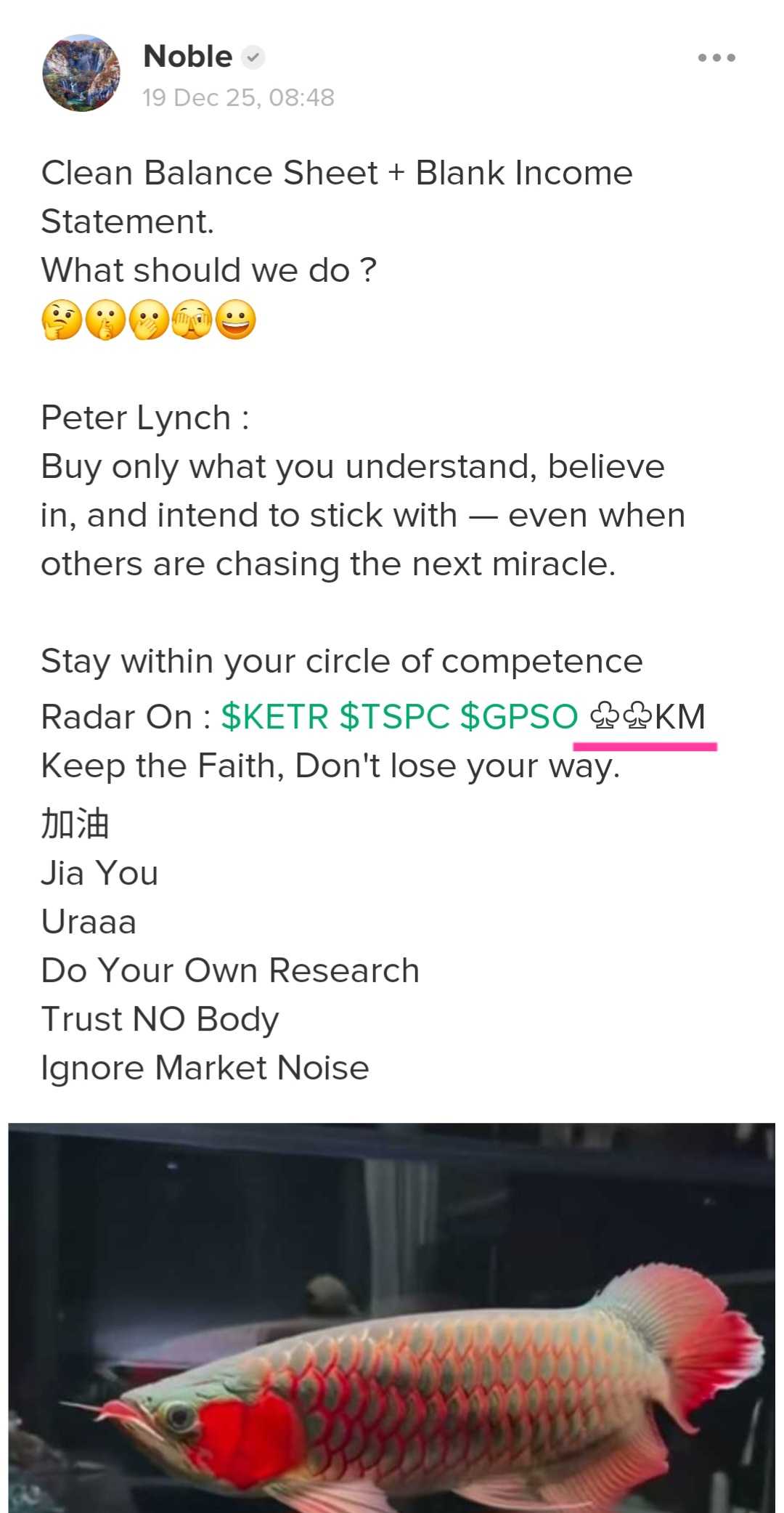Open Noble's profile picture
This screenshot has width=784, height=1513.
(x=81, y=73)
